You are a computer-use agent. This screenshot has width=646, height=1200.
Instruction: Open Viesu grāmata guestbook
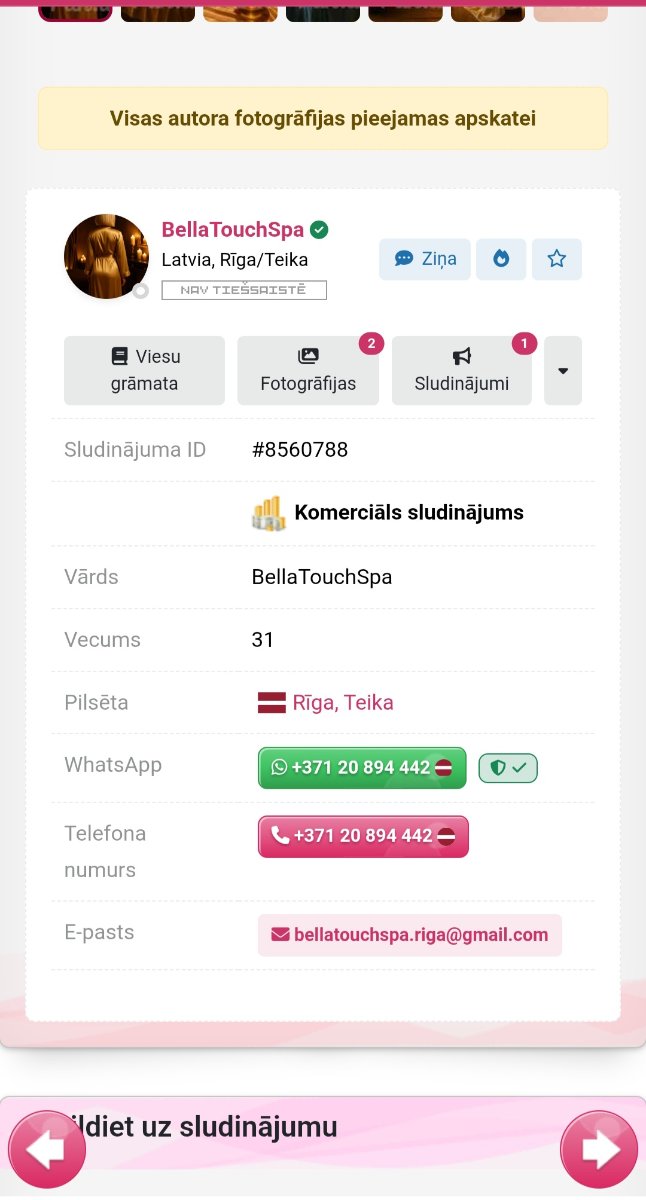144,370
